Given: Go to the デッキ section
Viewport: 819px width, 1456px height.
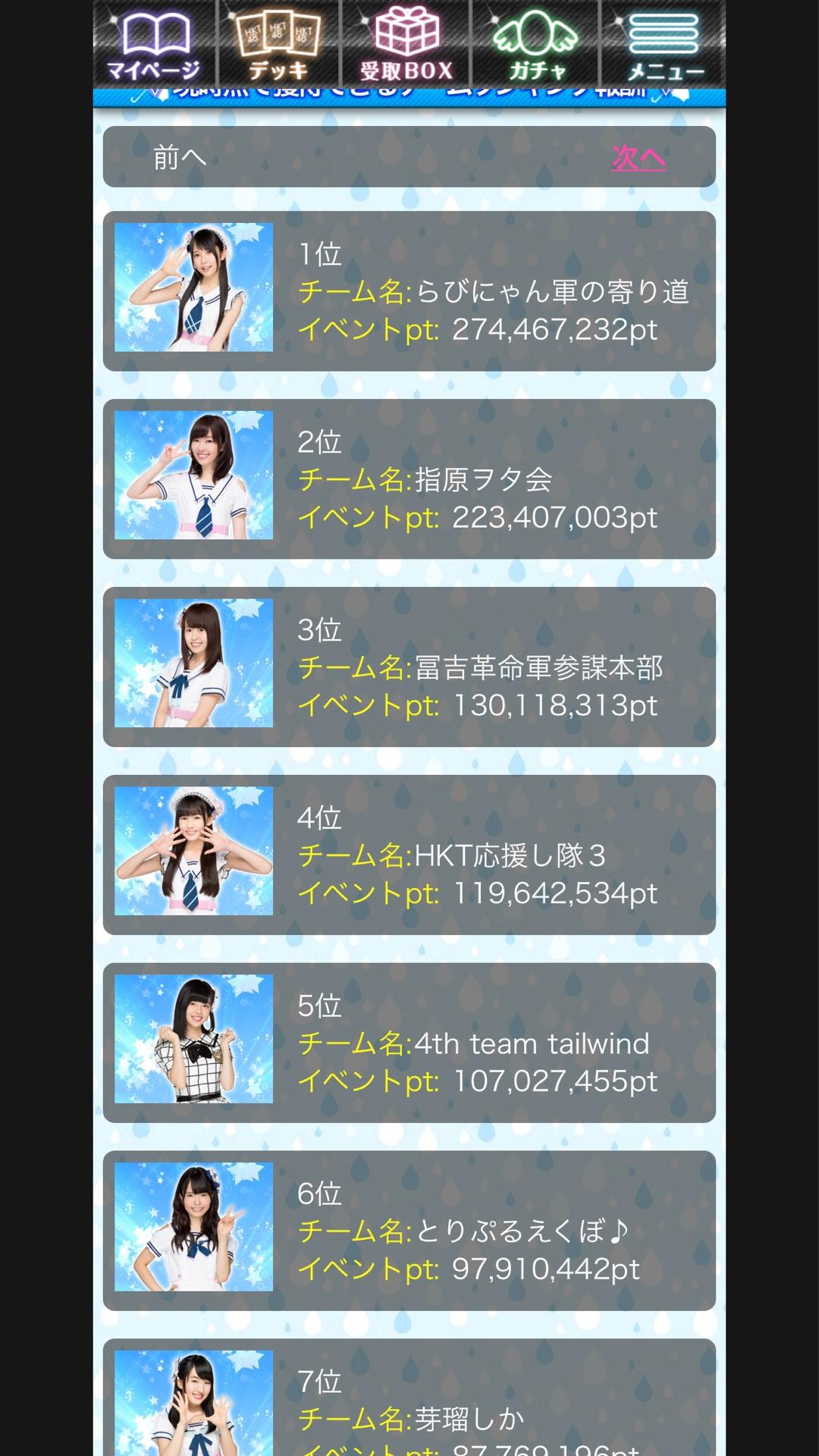Looking at the screenshot, I should pos(278,44).
